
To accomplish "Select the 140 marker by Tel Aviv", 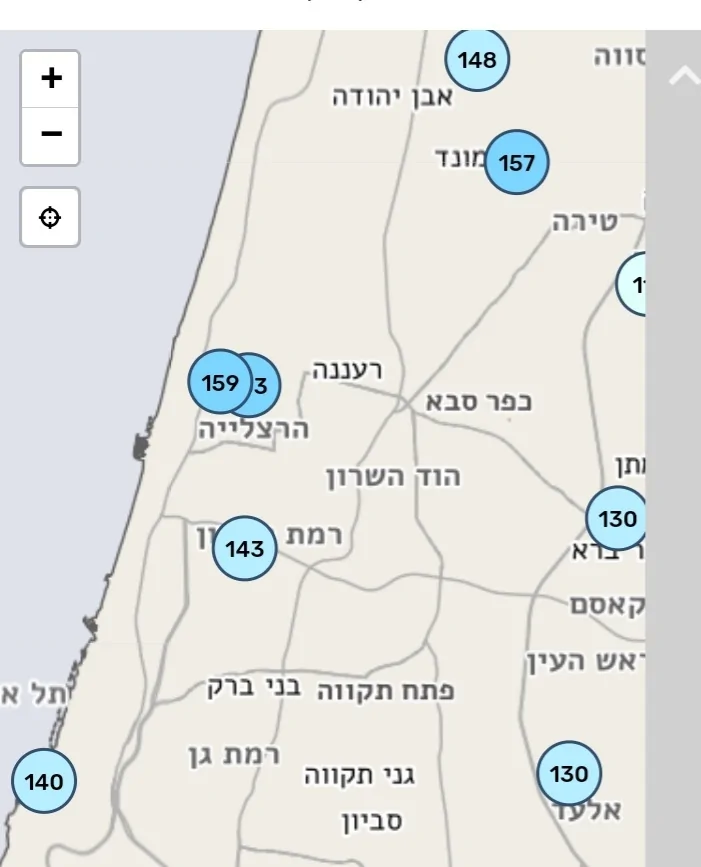I will (44, 781).
